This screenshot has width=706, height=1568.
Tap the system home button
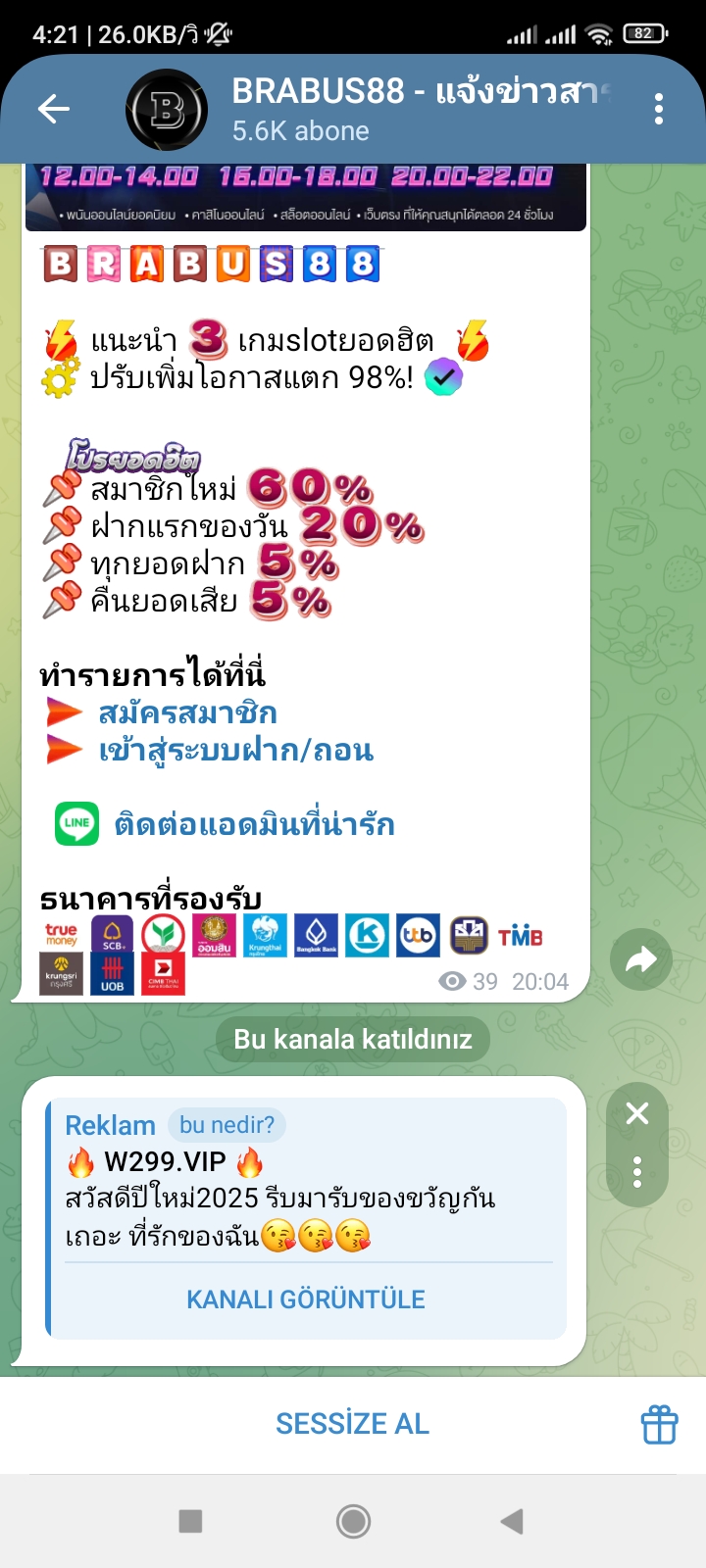pyautogui.click(x=353, y=1521)
